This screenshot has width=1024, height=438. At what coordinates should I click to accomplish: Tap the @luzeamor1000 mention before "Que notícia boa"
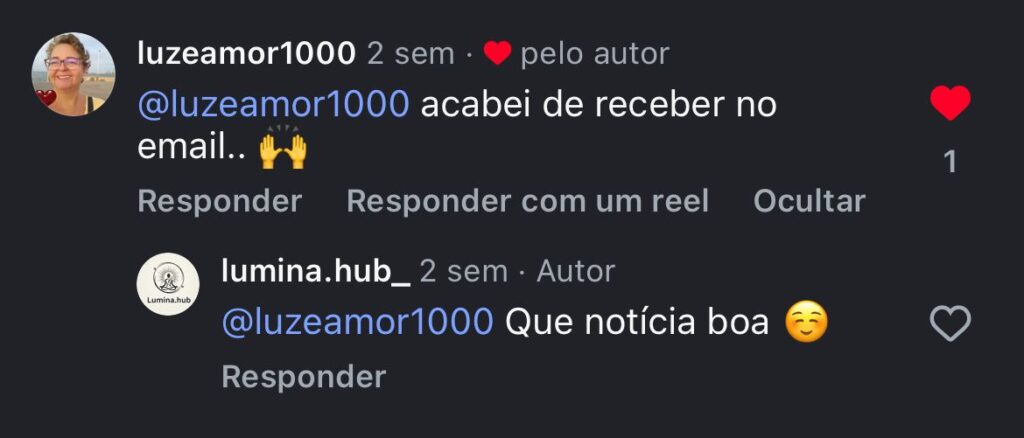pyautogui.click(x=357, y=324)
